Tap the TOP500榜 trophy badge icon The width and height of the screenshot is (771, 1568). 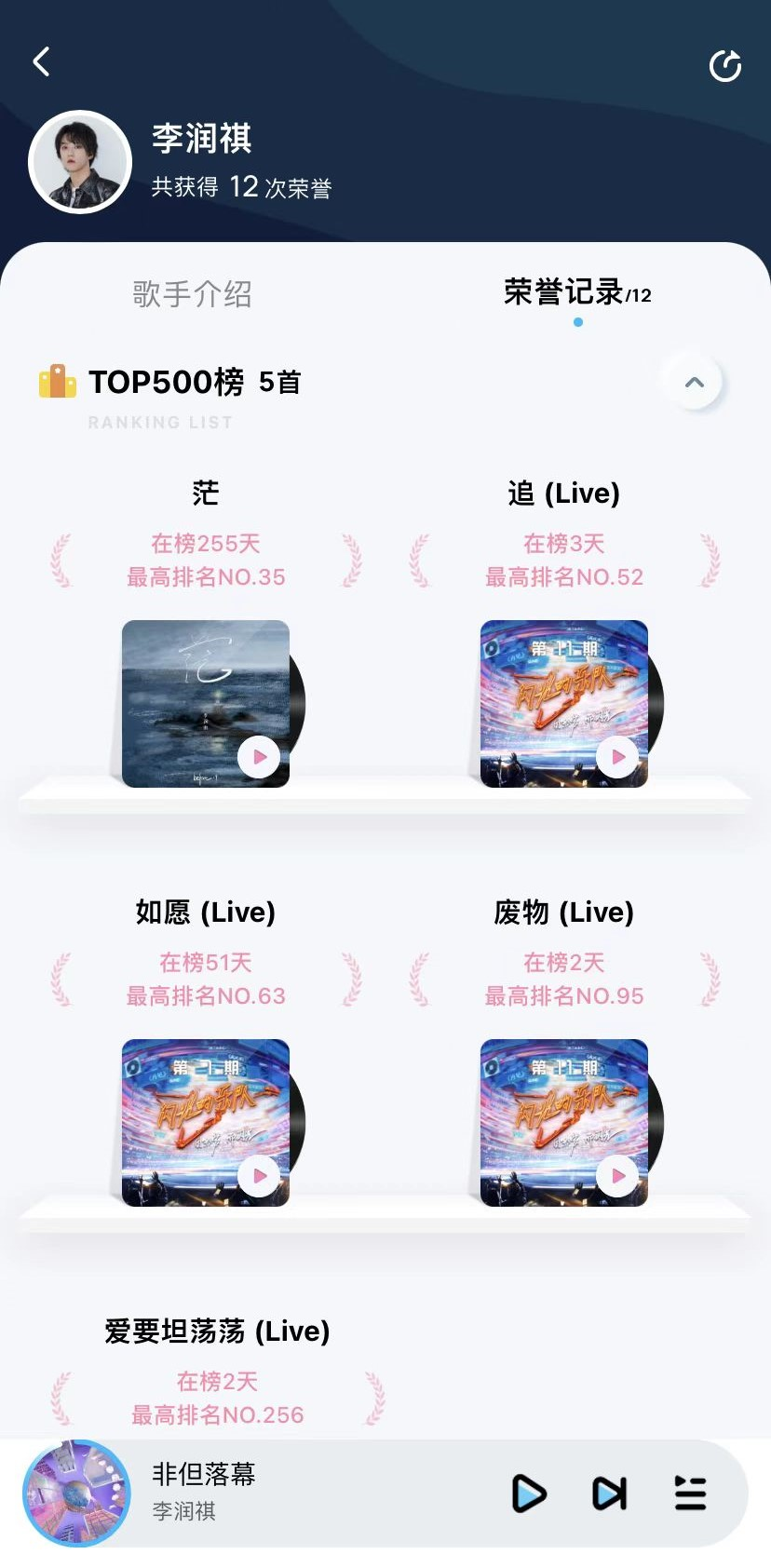pyautogui.click(x=54, y=382)
